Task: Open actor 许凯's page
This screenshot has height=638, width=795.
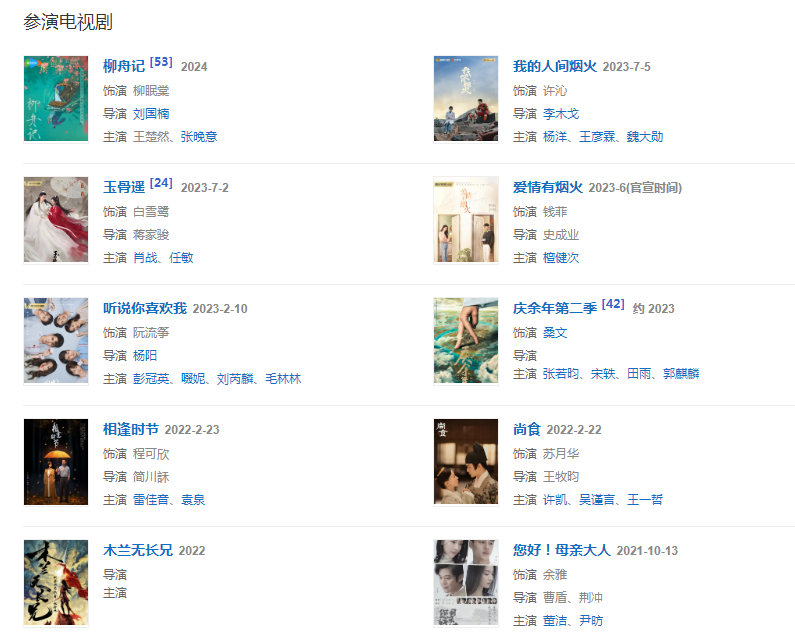Action: pos(555,499)
